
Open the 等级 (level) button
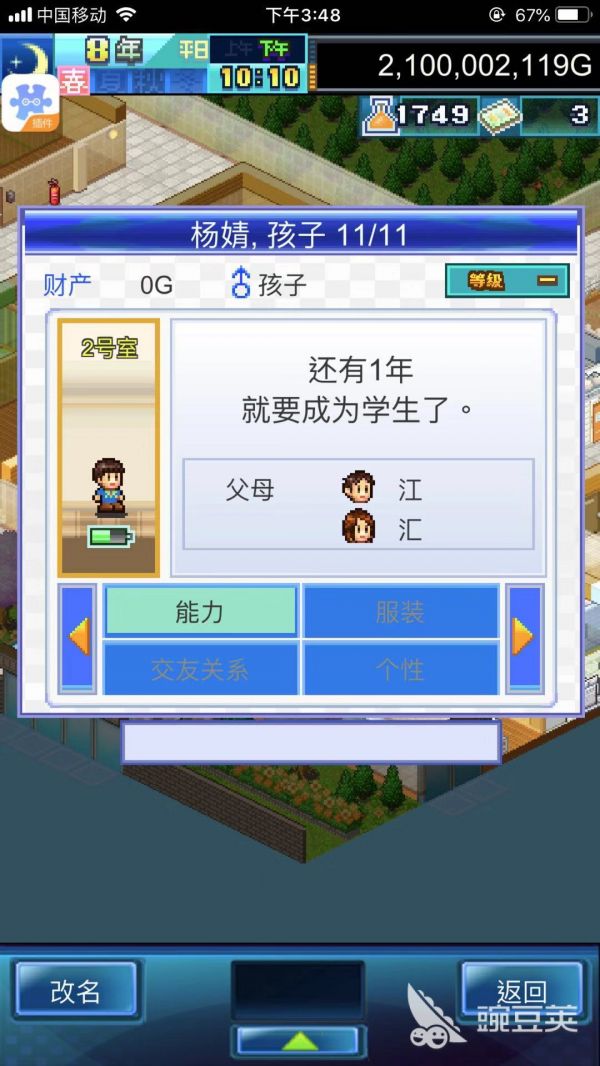[x=507, y=281]
